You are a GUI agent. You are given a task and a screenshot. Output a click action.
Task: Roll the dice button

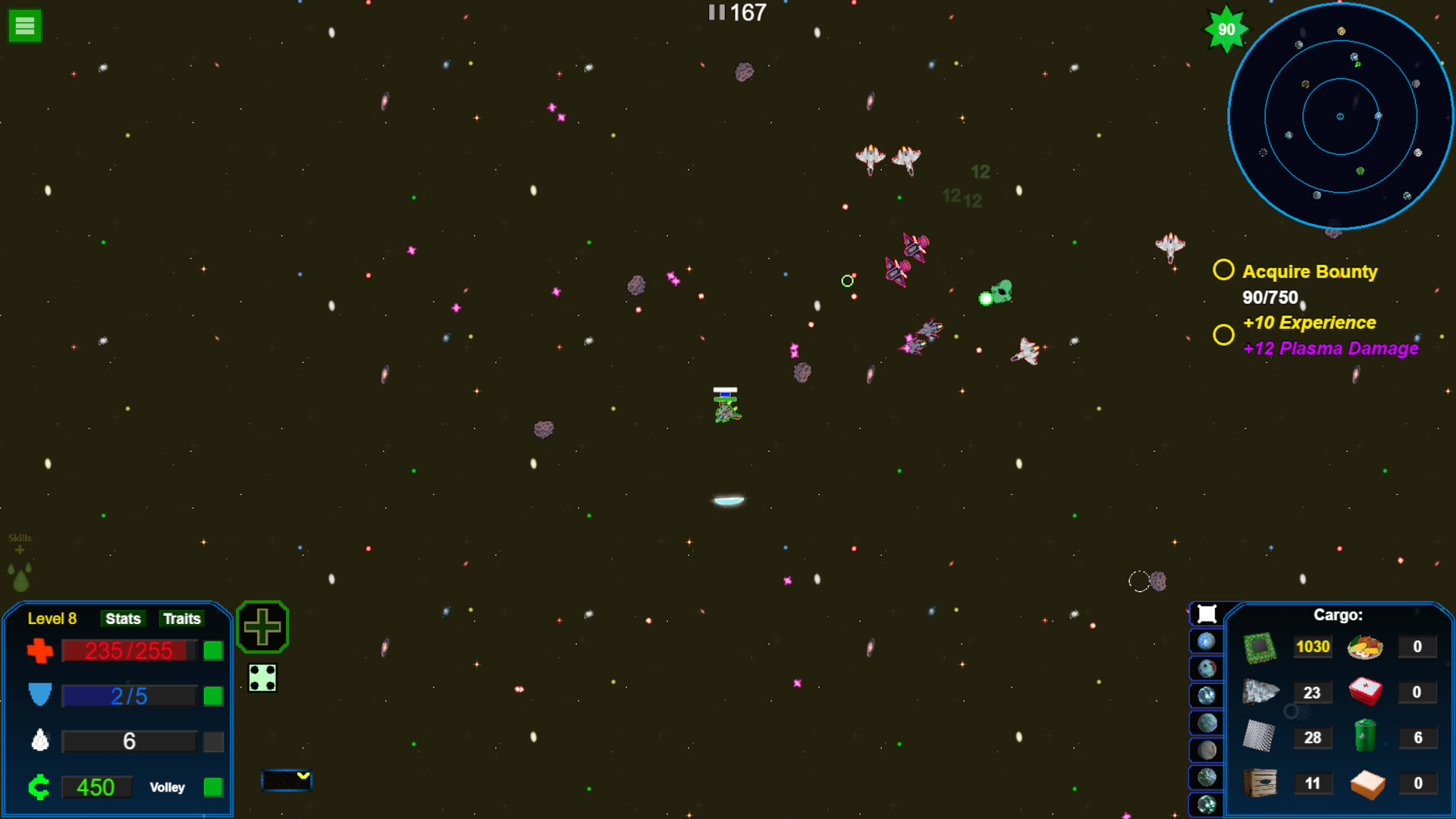click(x=262, y=677)
